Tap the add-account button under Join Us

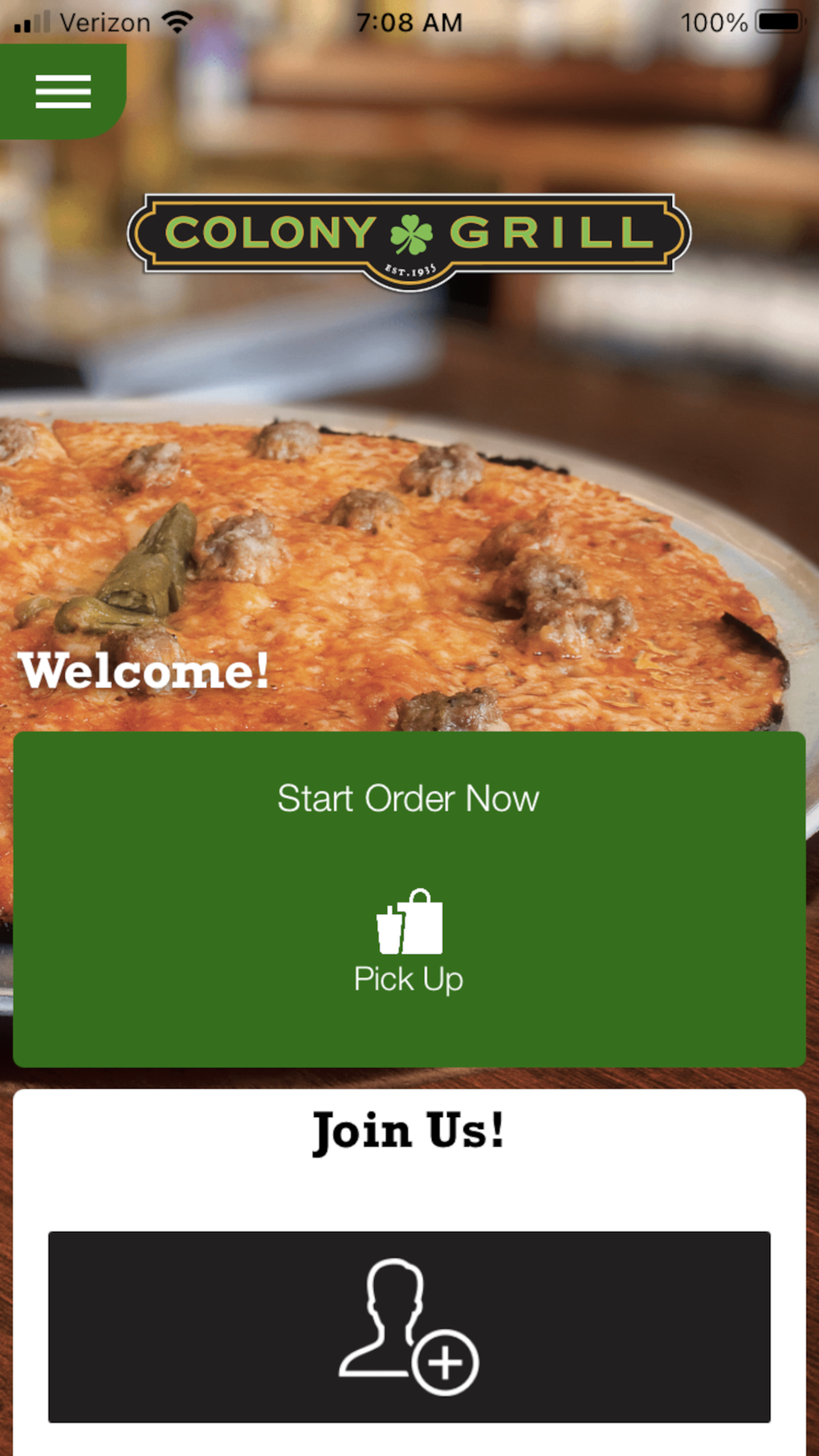(409, 1326)
